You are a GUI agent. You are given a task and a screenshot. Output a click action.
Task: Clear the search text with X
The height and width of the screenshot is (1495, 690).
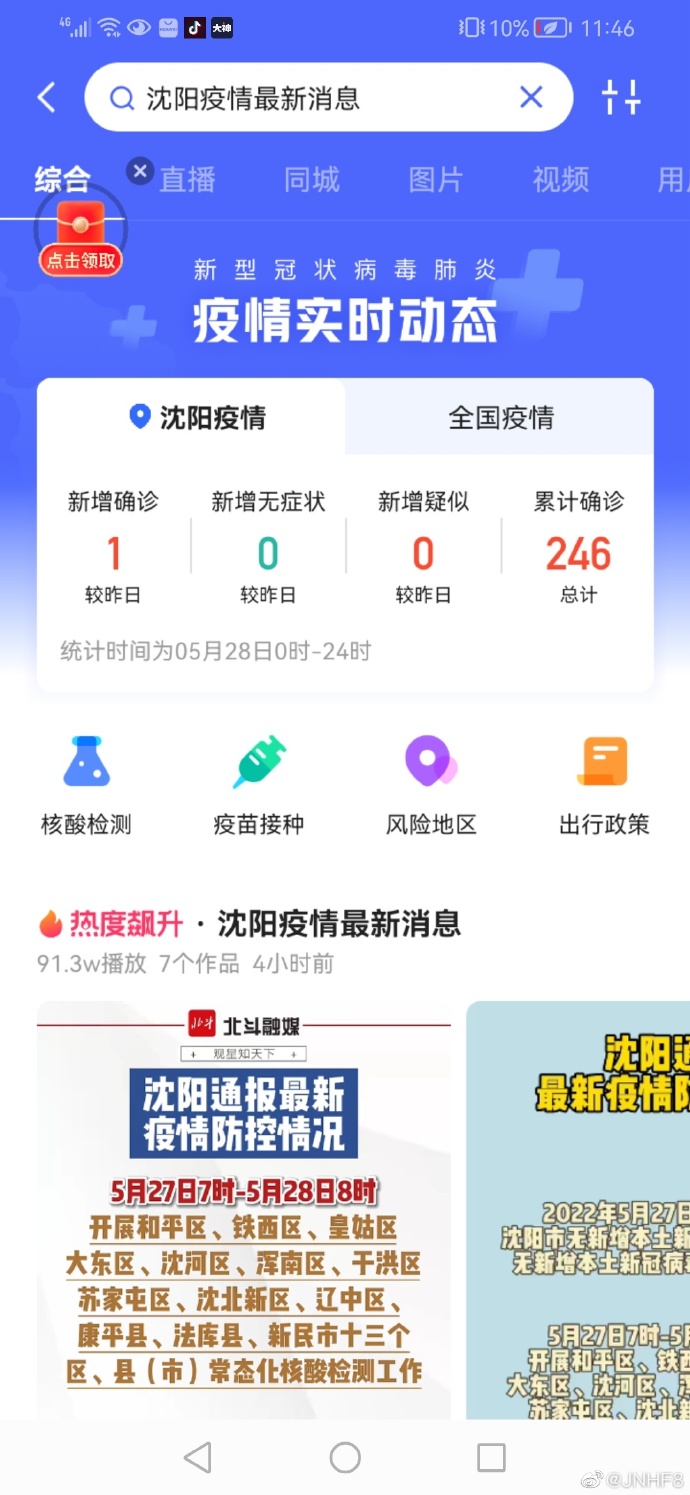(531, 97)
